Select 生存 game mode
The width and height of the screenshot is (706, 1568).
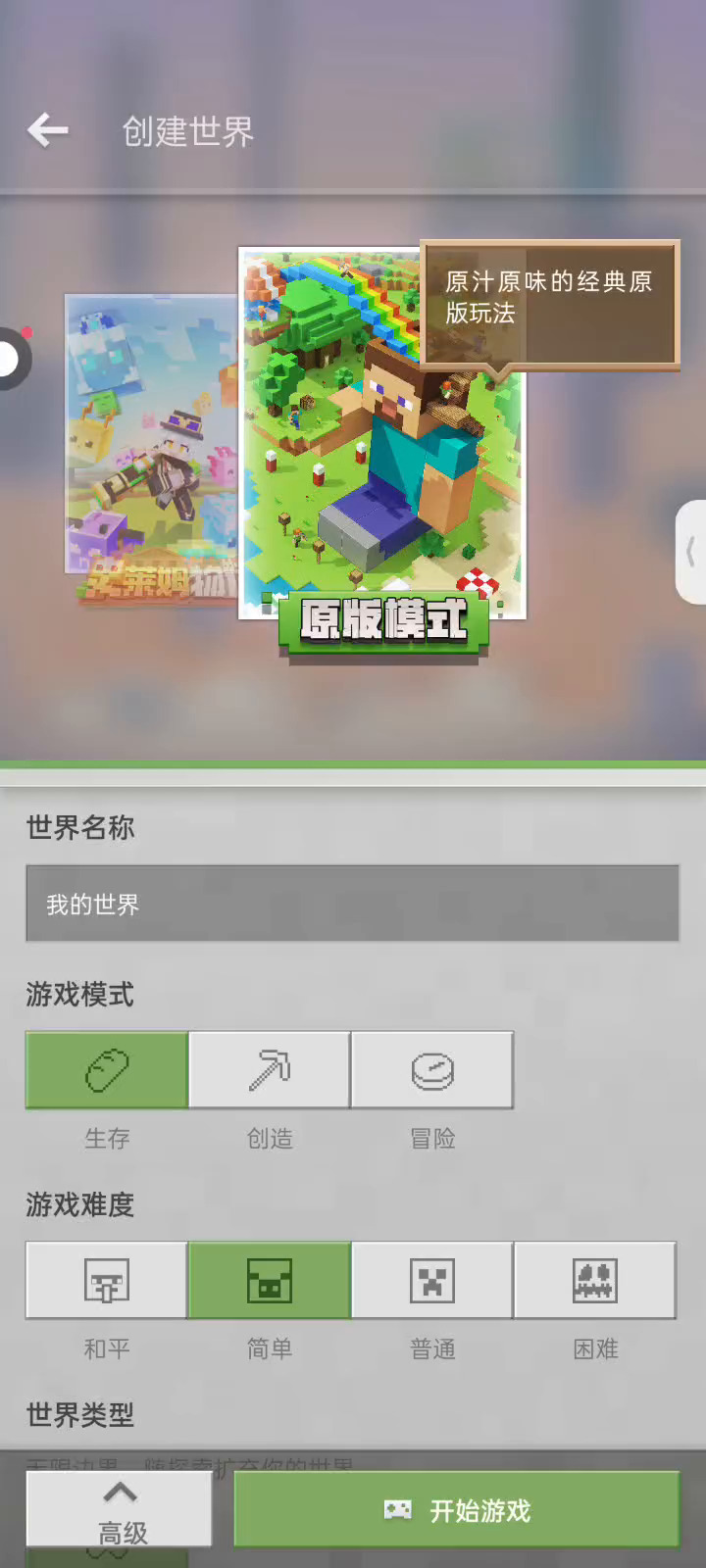pos(107,1070)
